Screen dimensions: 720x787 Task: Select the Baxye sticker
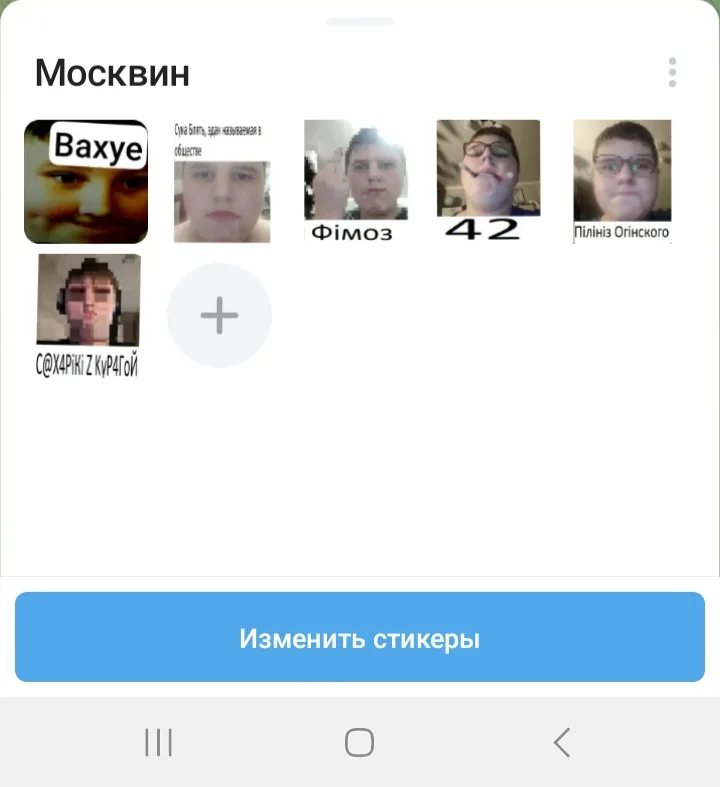(86, 182)
